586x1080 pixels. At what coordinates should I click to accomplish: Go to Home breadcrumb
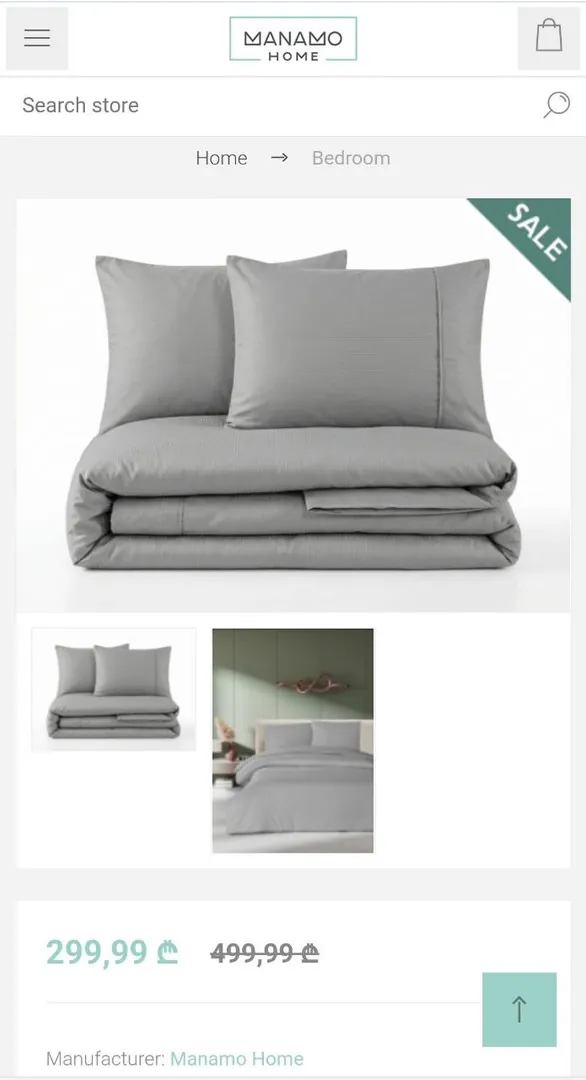pyautogui.click(x=221, y=158)
